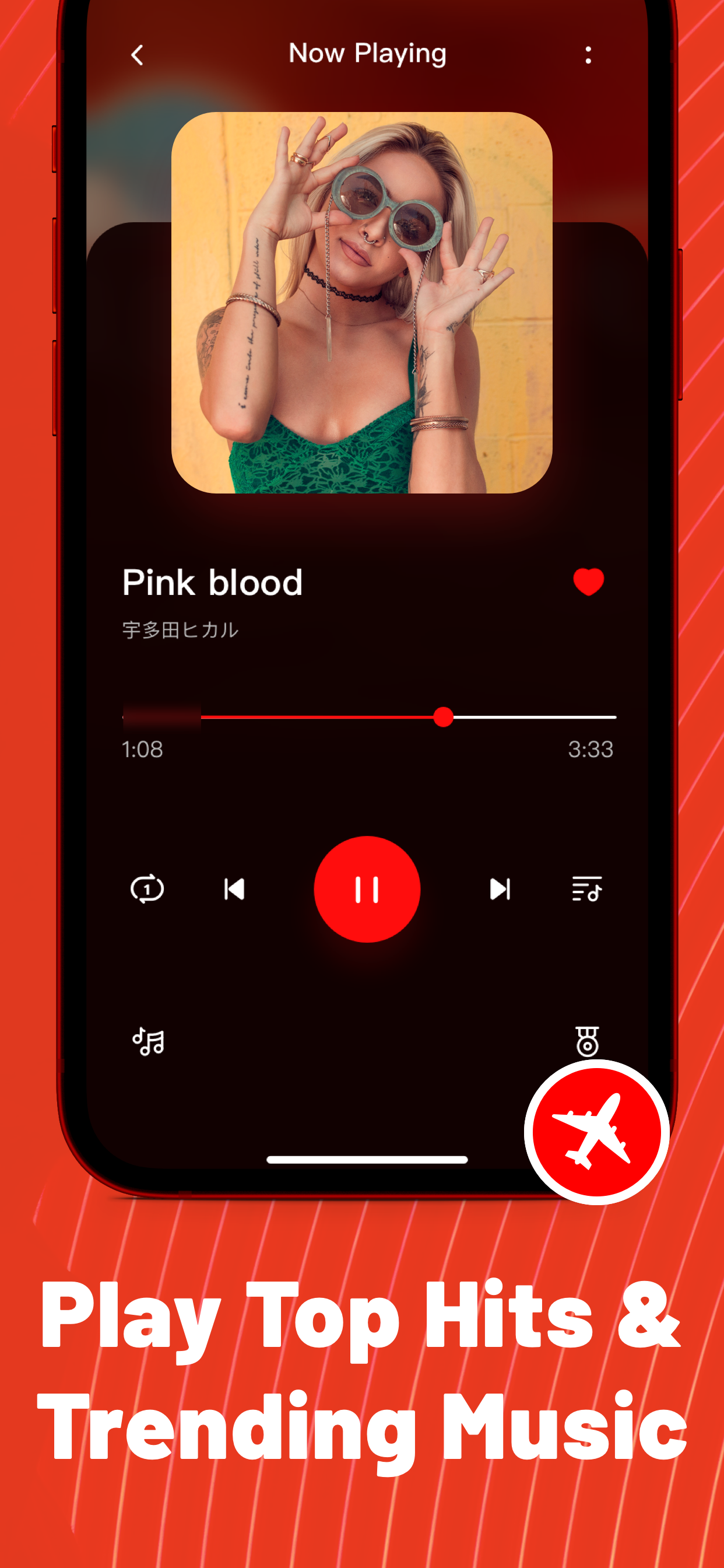The height and width of the screenshot is (1568, 724).
Task: Navigate back with the chevron arrow
Action: [x=137, y=55]
